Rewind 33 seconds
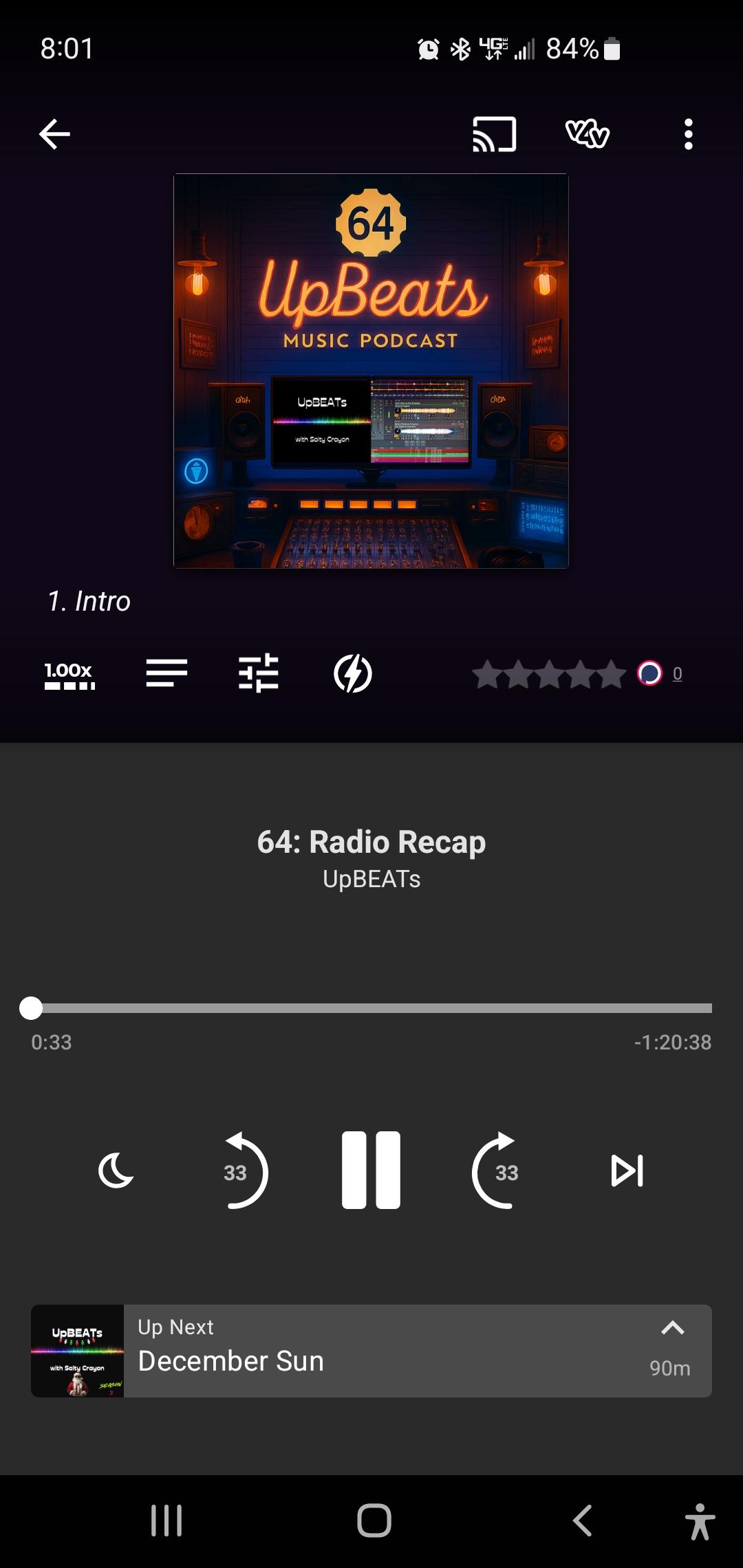Viewport: 743px width, 1568px height. (241, 1170)
